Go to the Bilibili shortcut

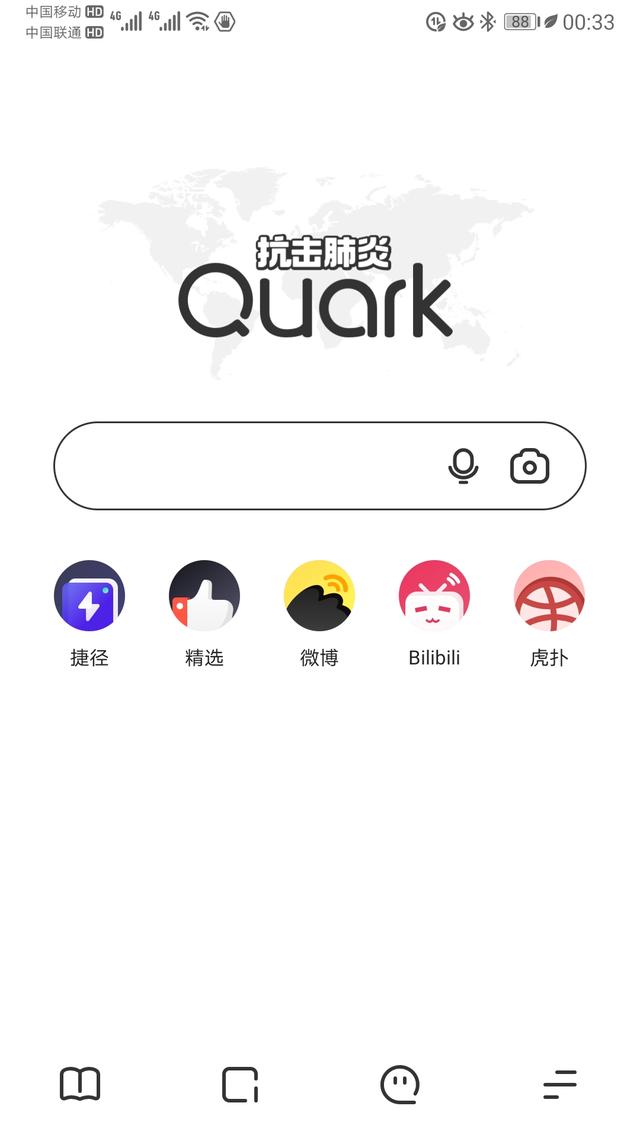click(x=434, y=596)
